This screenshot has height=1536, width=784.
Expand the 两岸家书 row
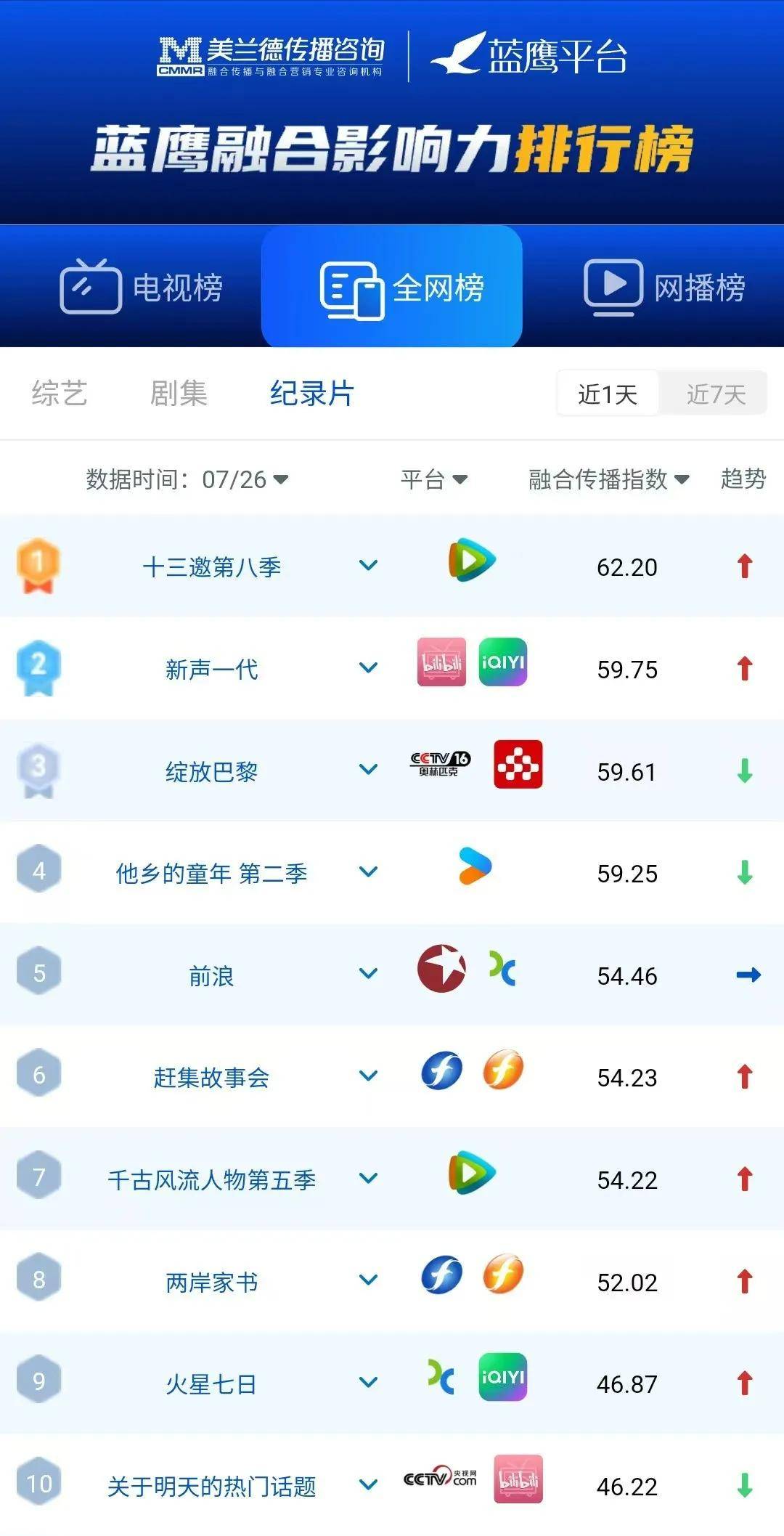[x=369, y=1280]
